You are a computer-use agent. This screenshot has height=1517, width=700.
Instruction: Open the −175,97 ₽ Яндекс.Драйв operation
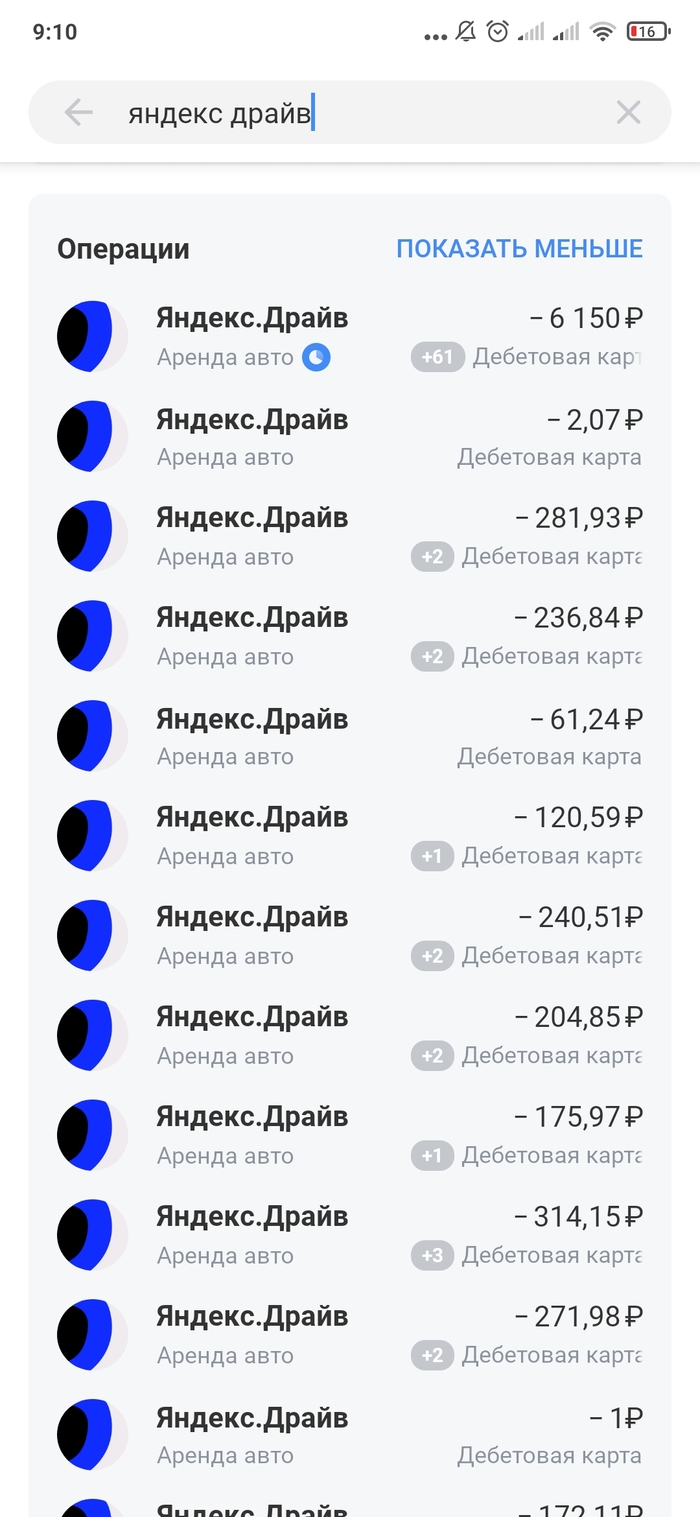tap(350, 1136)
